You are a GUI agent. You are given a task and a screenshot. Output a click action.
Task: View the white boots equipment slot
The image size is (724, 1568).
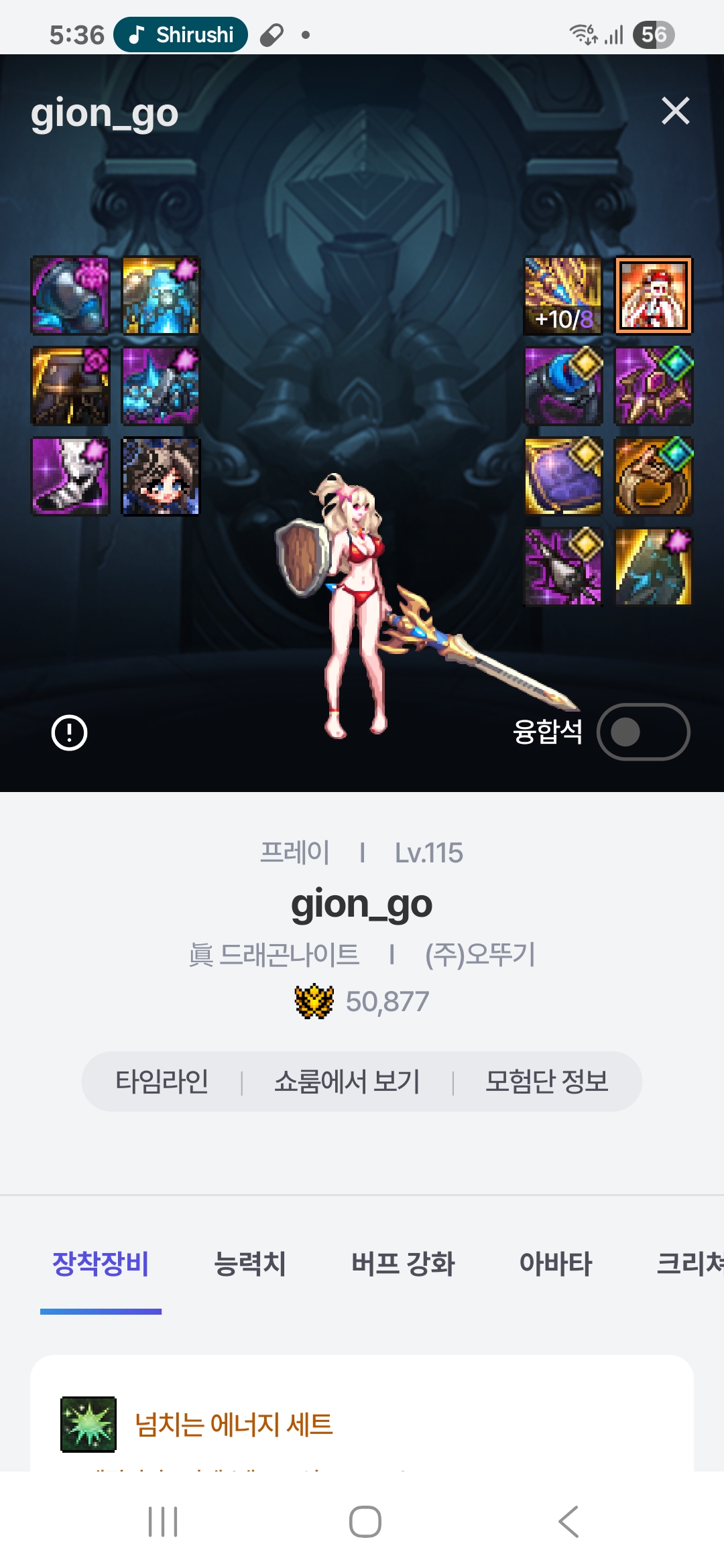(x=70, y=476)
